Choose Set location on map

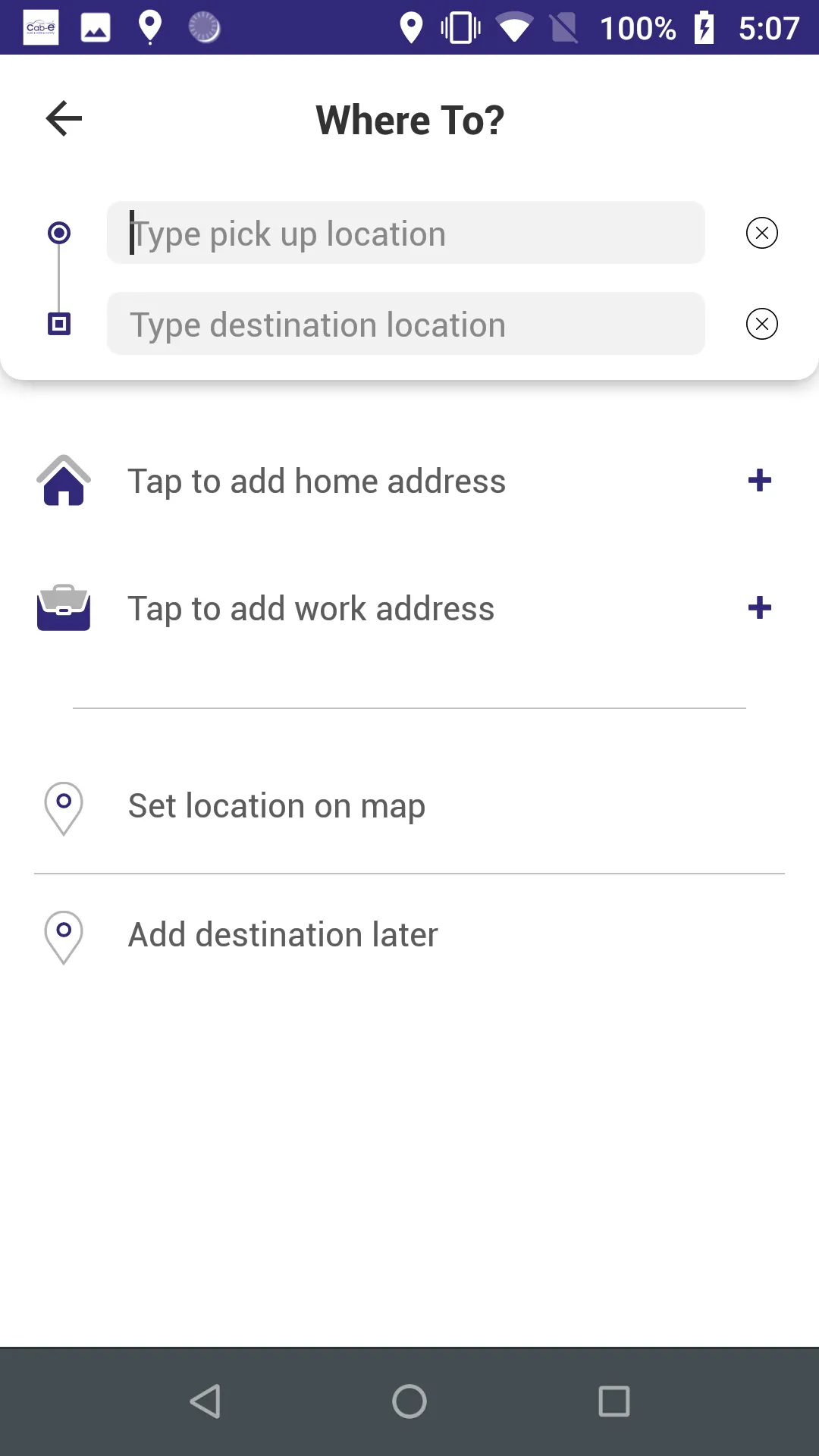coord(277,806)
